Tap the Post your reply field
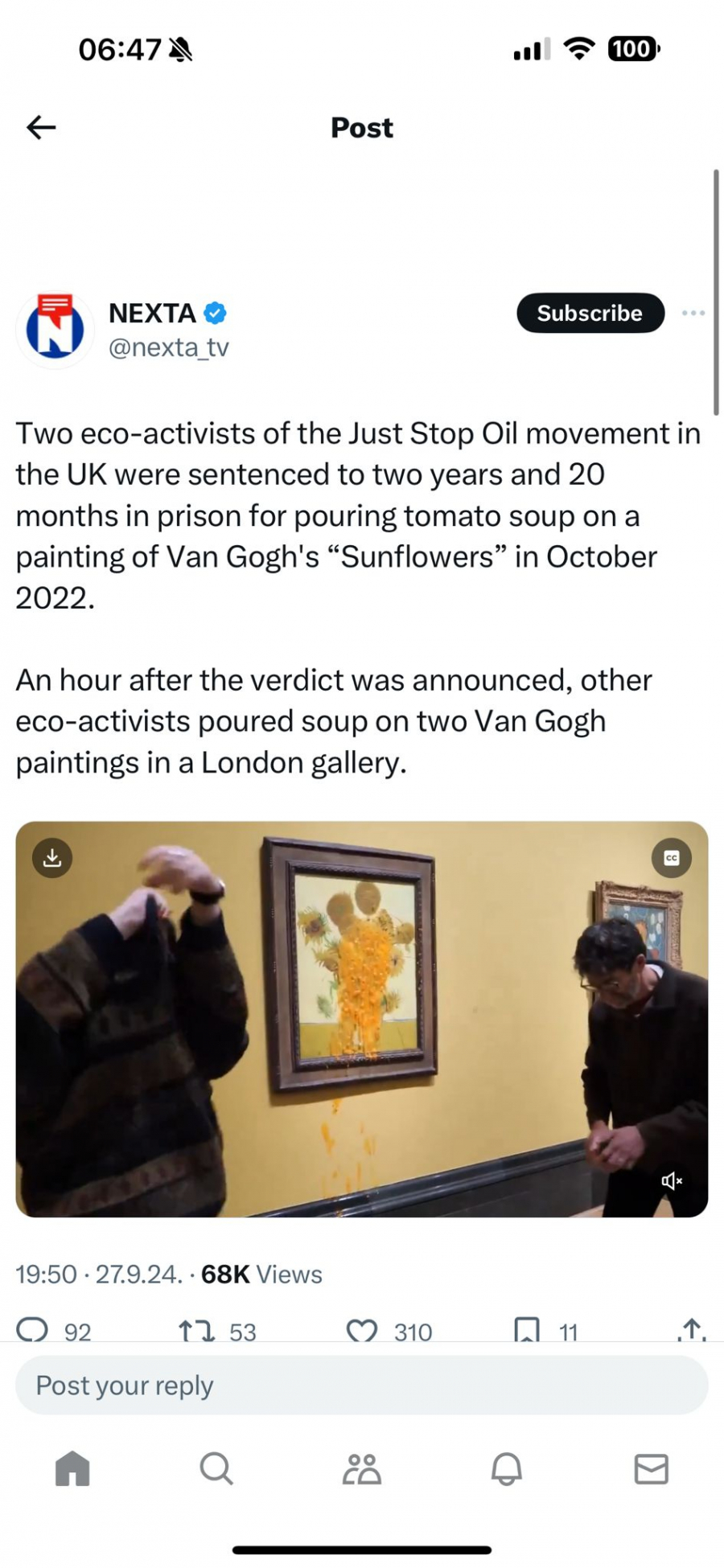Screen dimensions: 724x1568 click(361, 1385)
